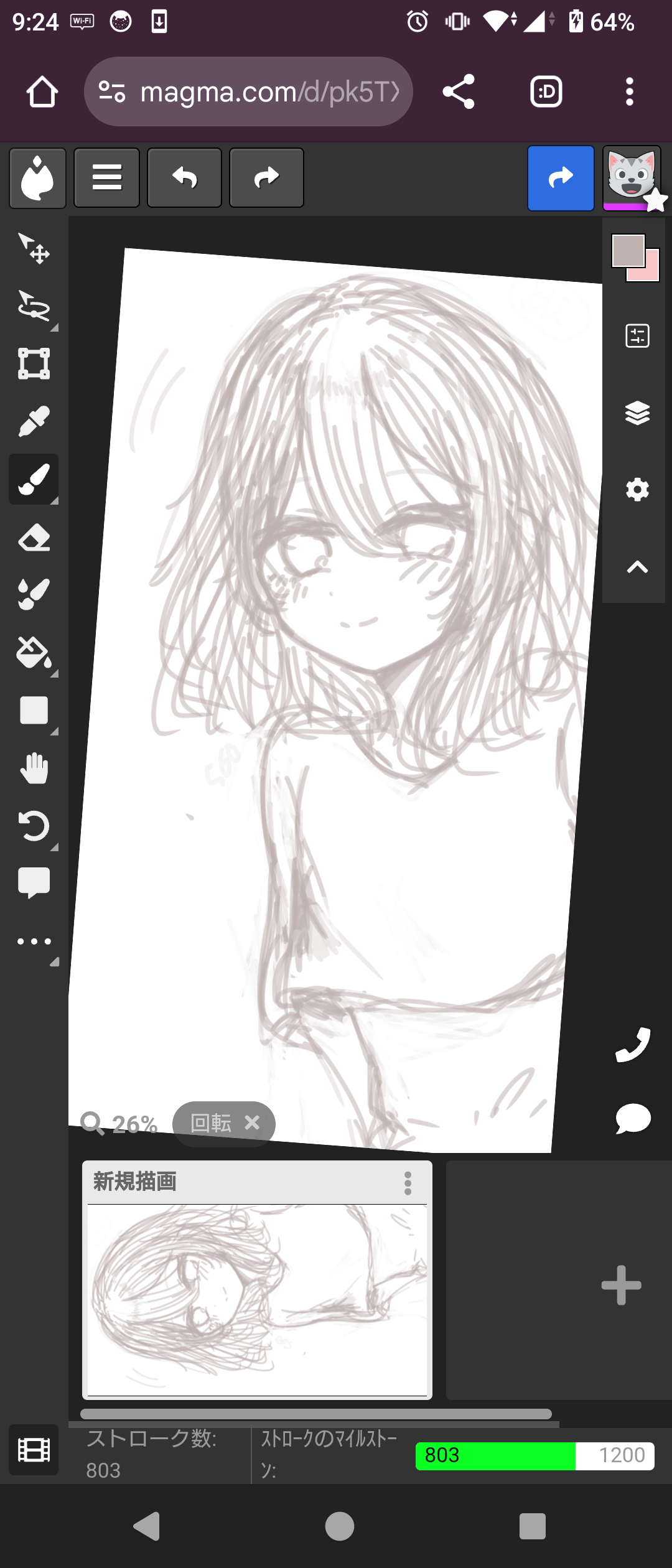The width and height of the screenshot is (672, 1568).
Task: Collapse the right side panel
Action: [637, 567]
